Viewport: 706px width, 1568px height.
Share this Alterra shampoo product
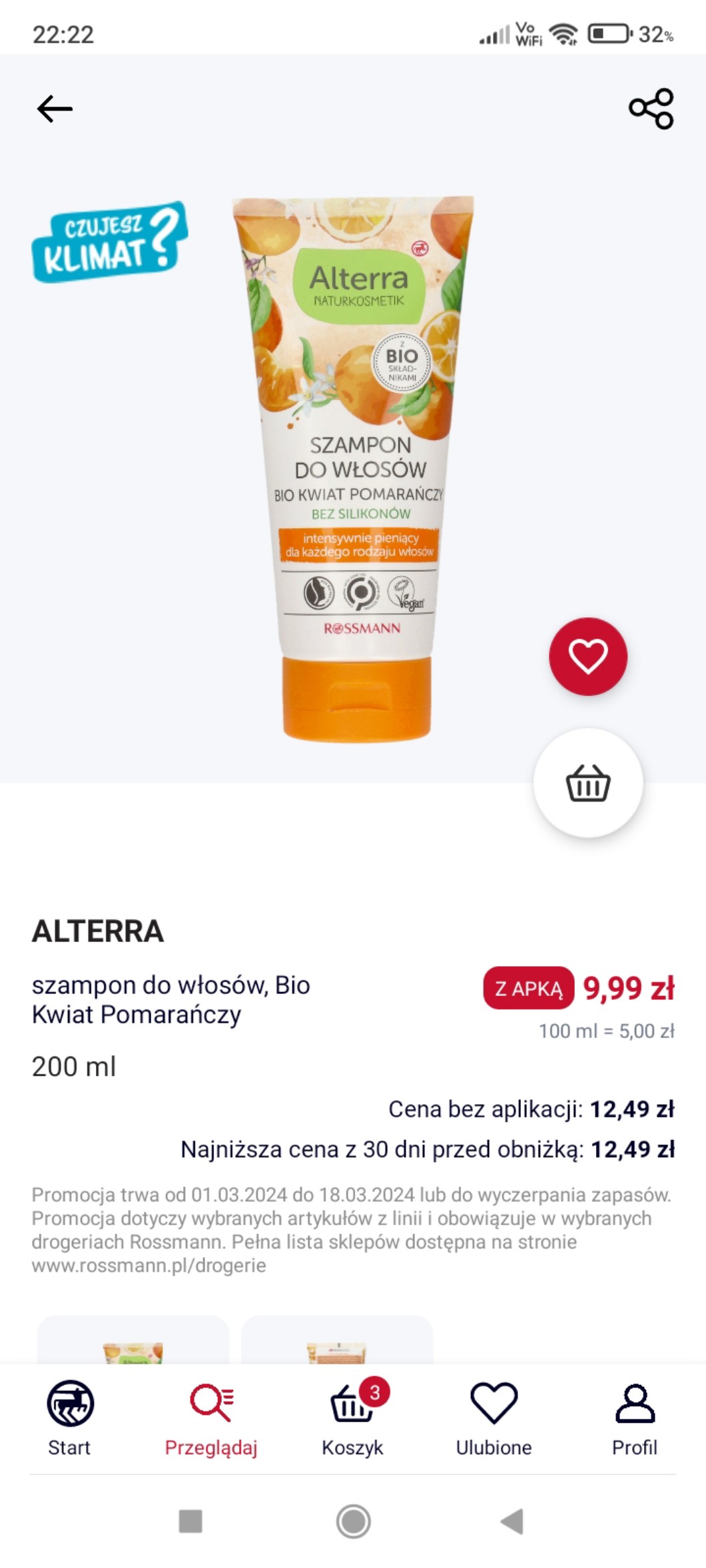651,109
